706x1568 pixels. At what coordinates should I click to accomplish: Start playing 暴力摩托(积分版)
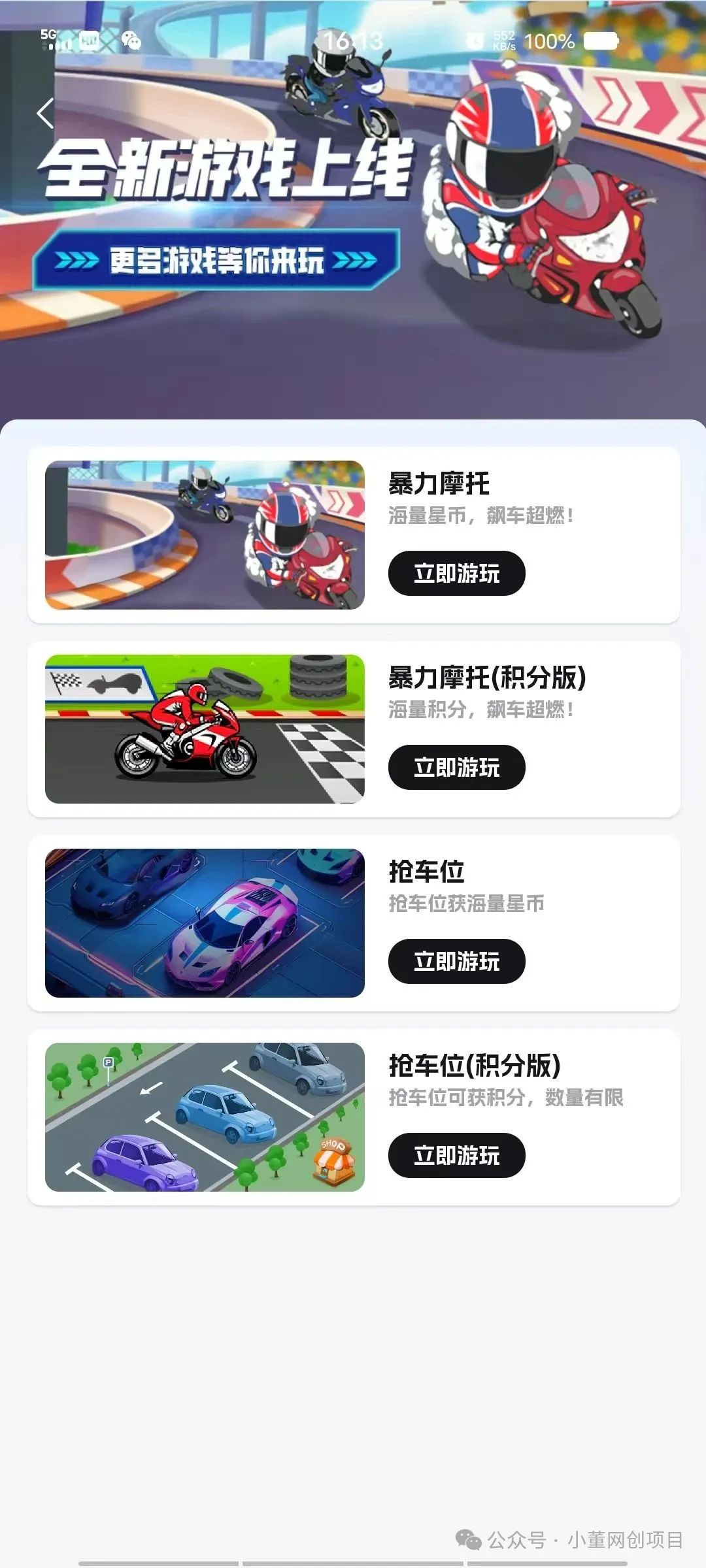click(456, 767)
